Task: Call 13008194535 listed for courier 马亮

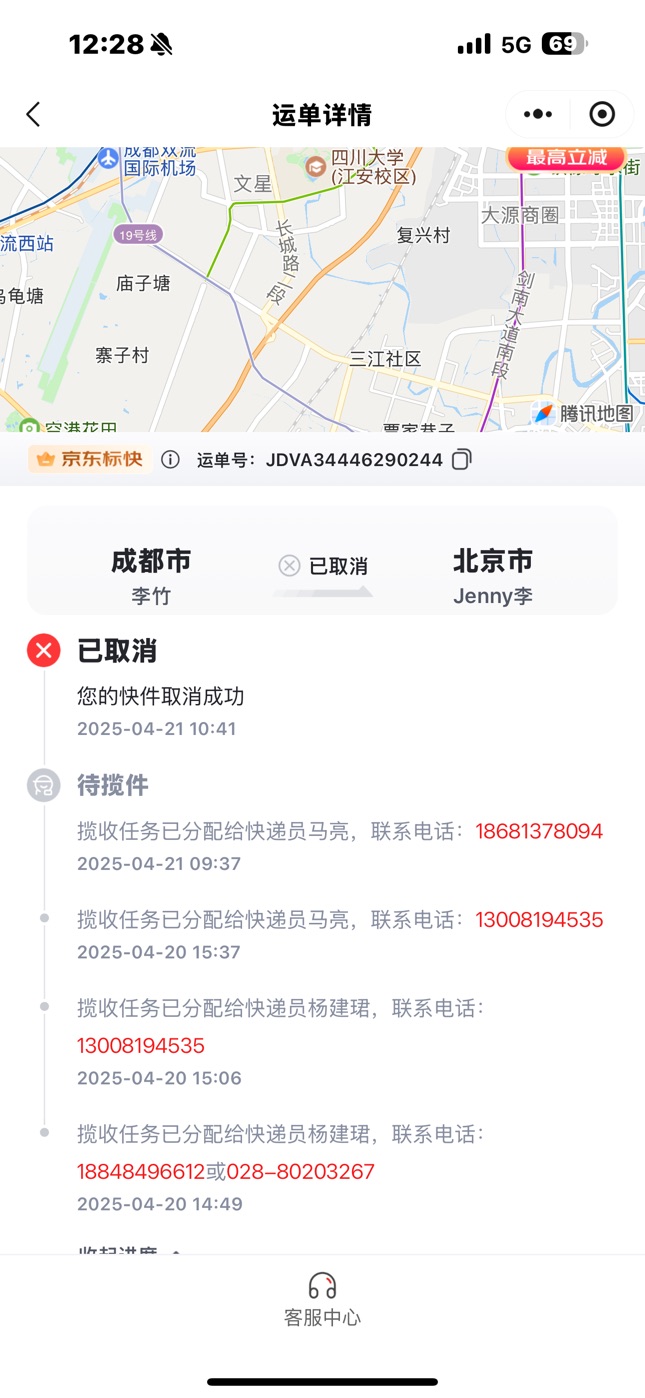Action: coord(539,919)
